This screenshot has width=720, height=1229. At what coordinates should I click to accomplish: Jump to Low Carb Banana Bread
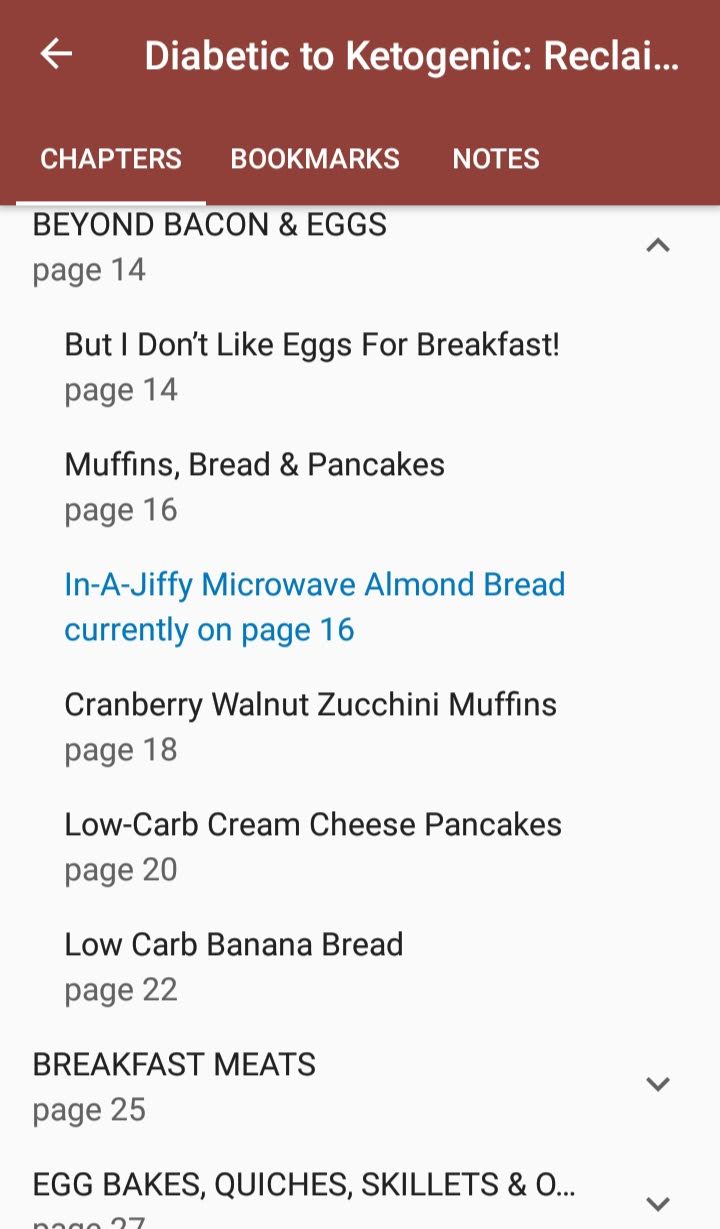point(234,966)
